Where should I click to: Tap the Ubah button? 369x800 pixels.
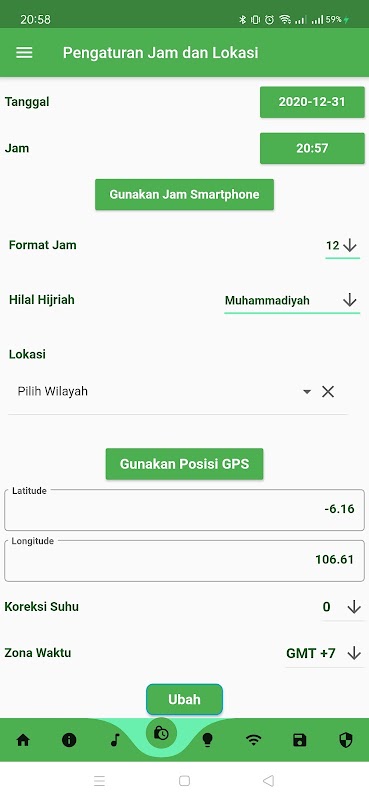[184, 699]
